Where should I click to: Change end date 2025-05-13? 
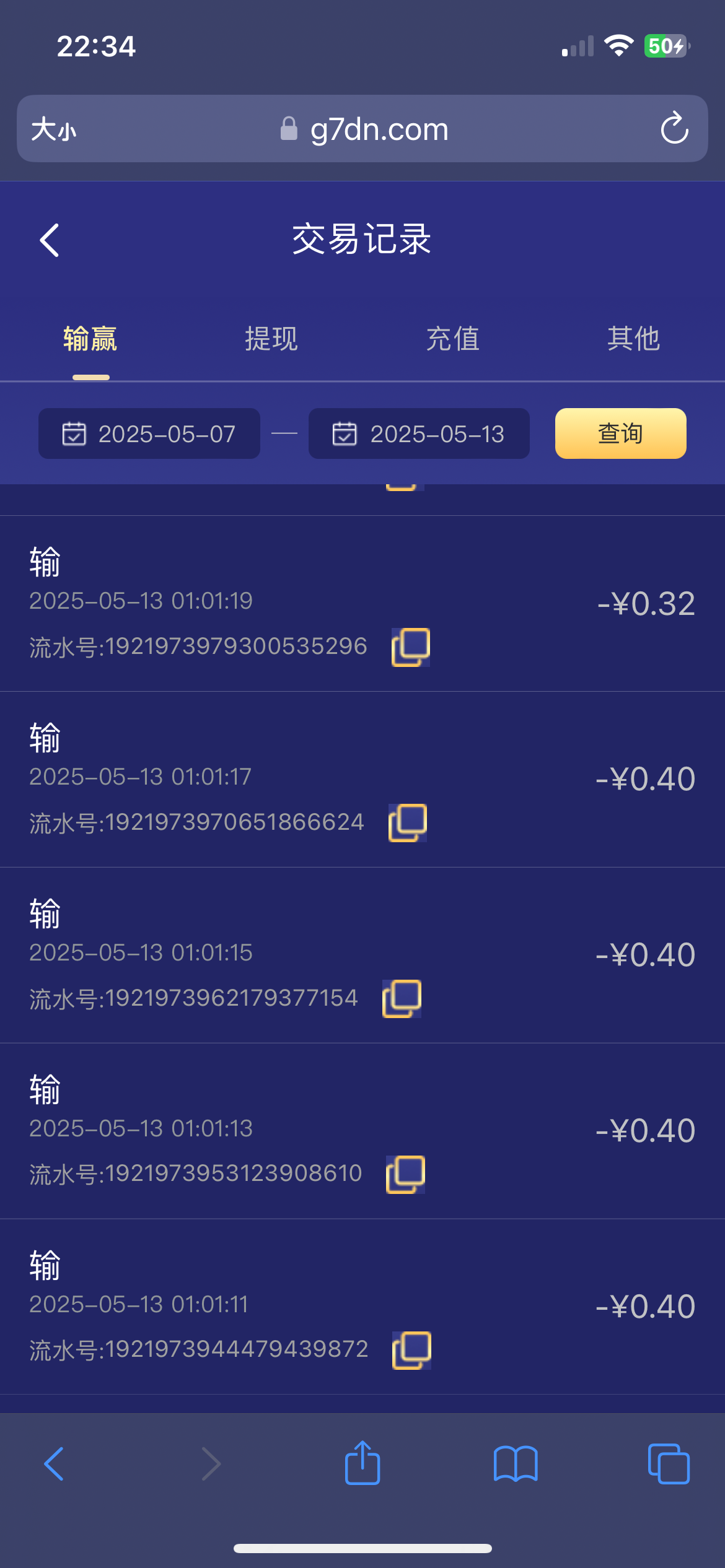[419, 433]
